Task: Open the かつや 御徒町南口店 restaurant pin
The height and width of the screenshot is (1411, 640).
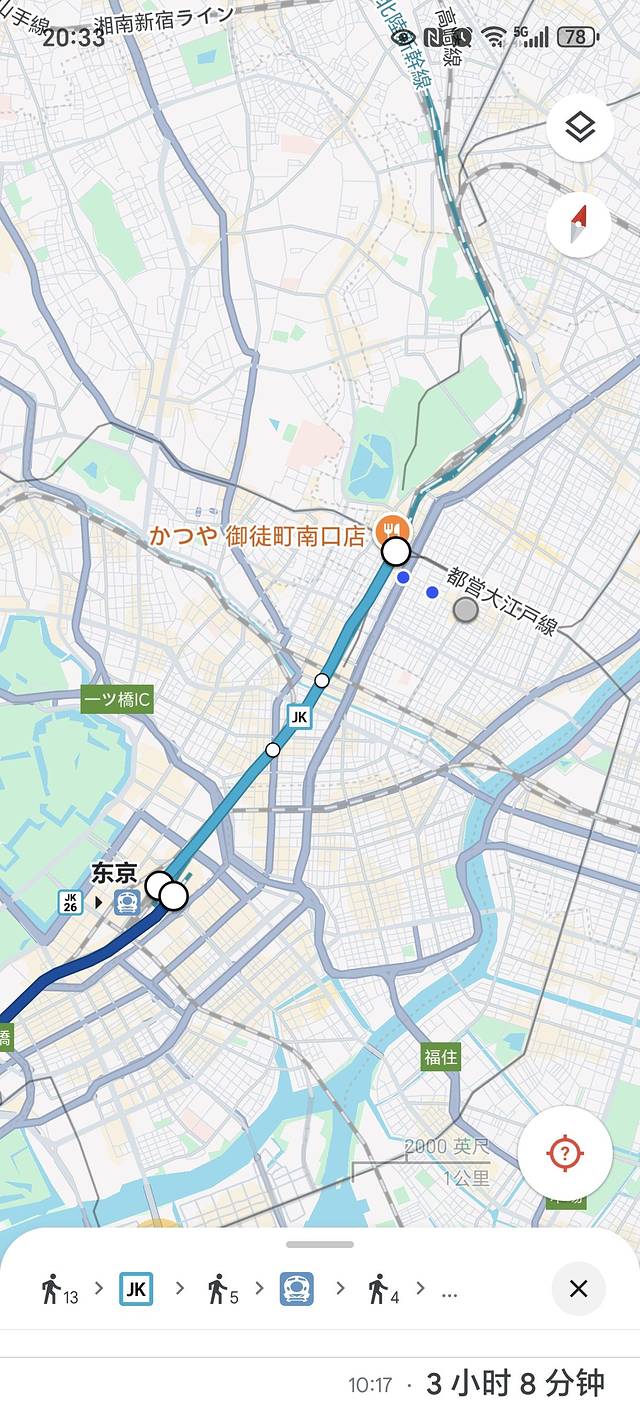Action: pyautogui.click(x=388, y=530)
